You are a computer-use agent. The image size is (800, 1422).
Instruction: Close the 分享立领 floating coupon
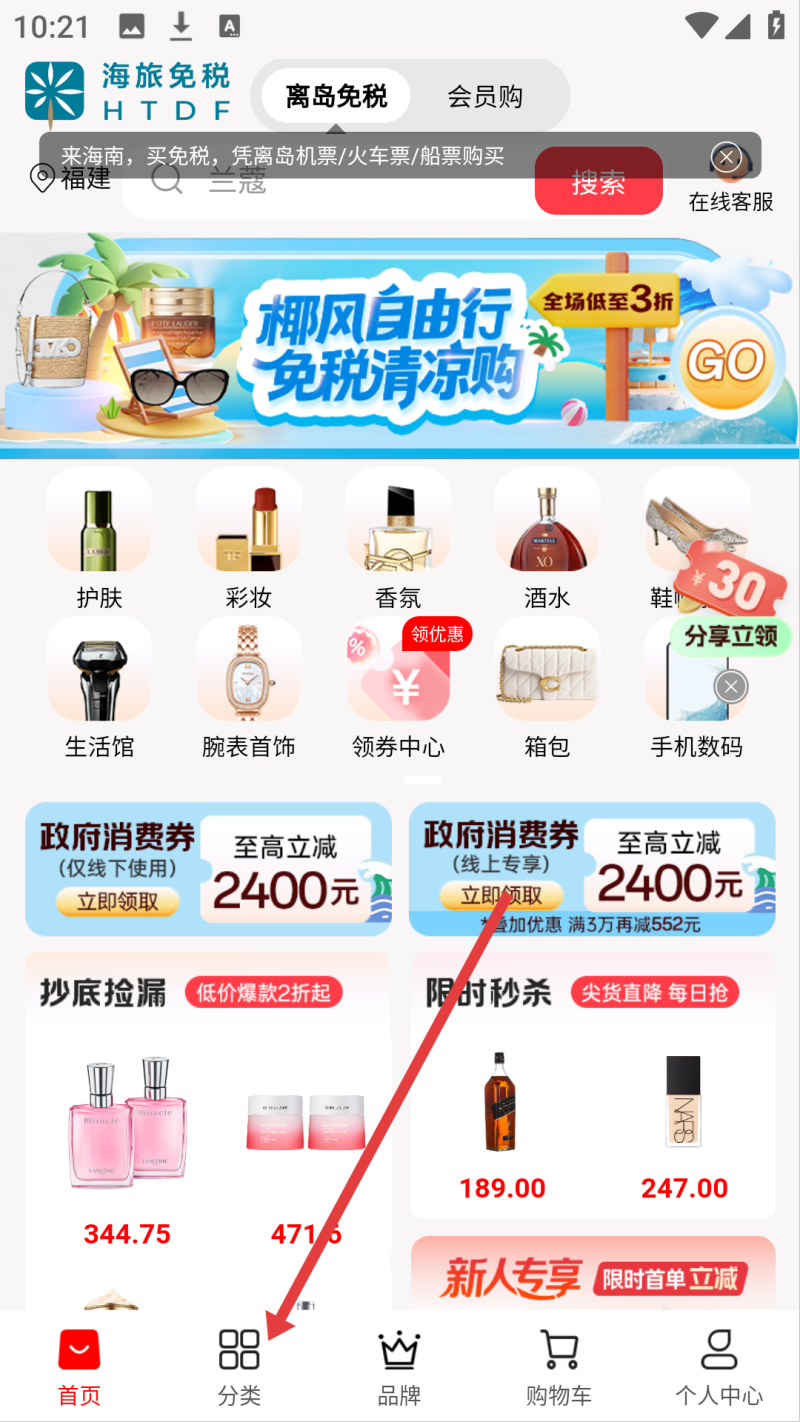(x=731, y=686)
